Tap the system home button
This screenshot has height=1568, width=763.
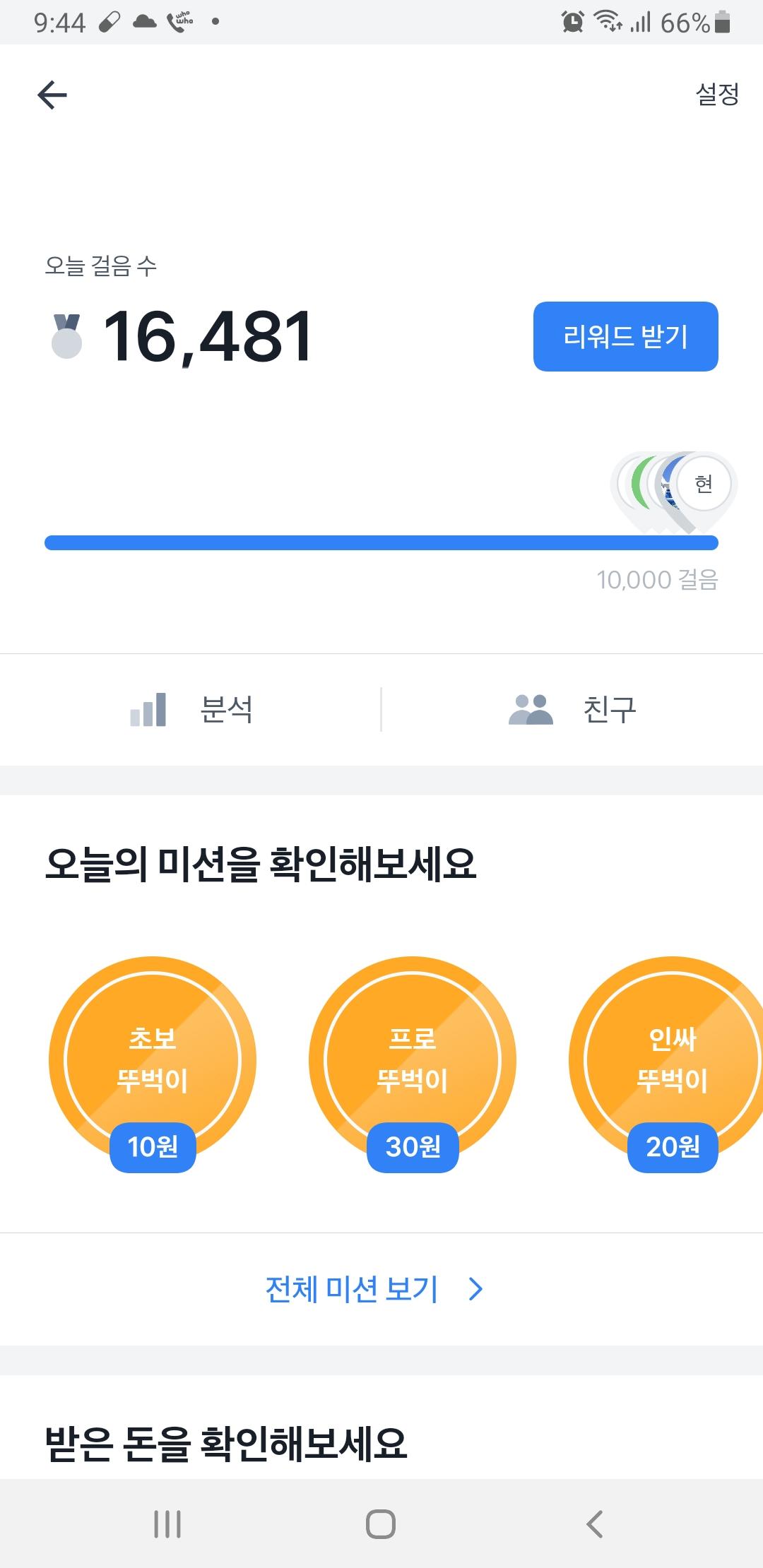381,1524
